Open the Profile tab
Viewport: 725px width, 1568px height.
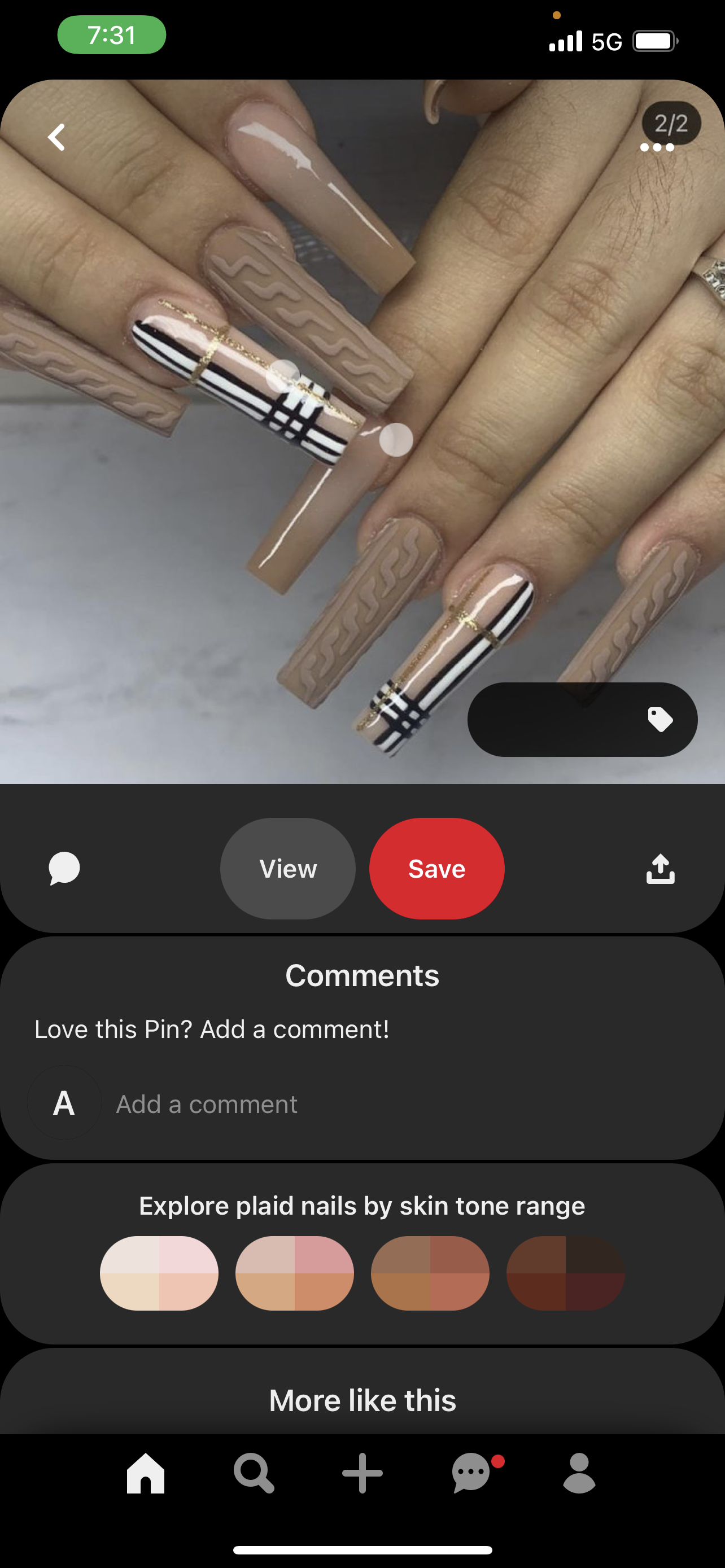(579, 1473)
